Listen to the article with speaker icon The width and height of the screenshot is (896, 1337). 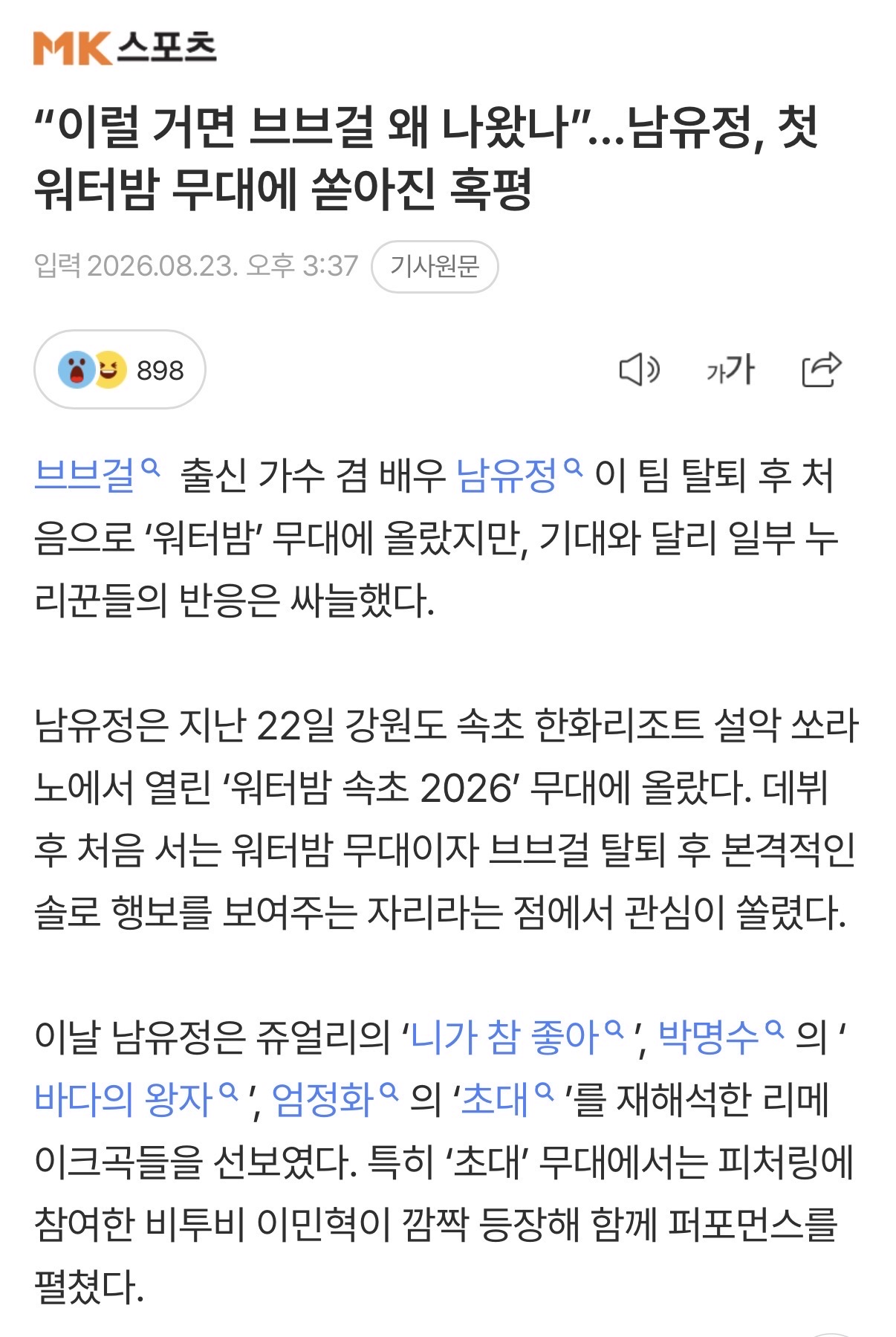click(639, 369)
